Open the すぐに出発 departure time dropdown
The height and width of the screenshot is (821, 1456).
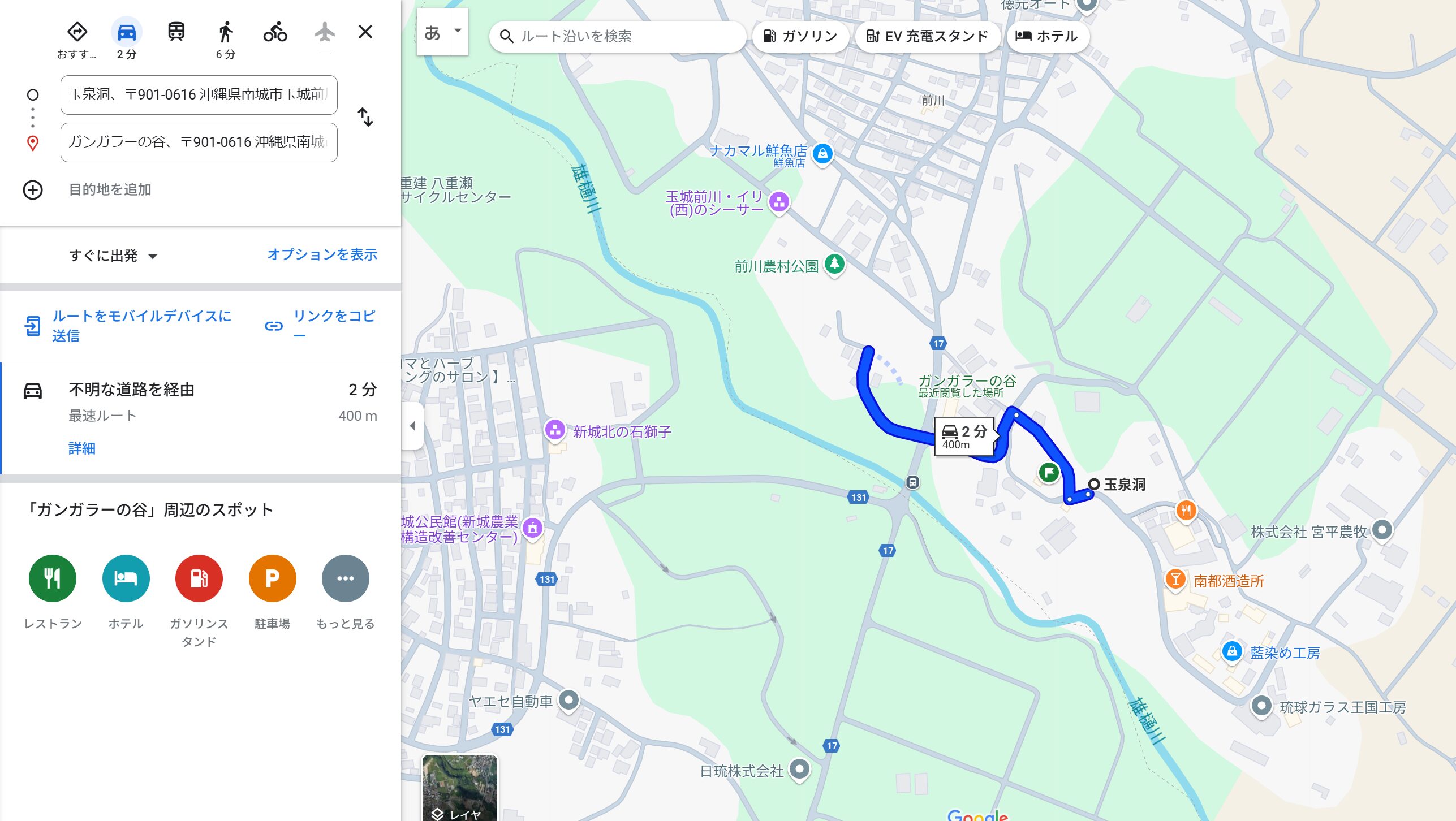113,256
